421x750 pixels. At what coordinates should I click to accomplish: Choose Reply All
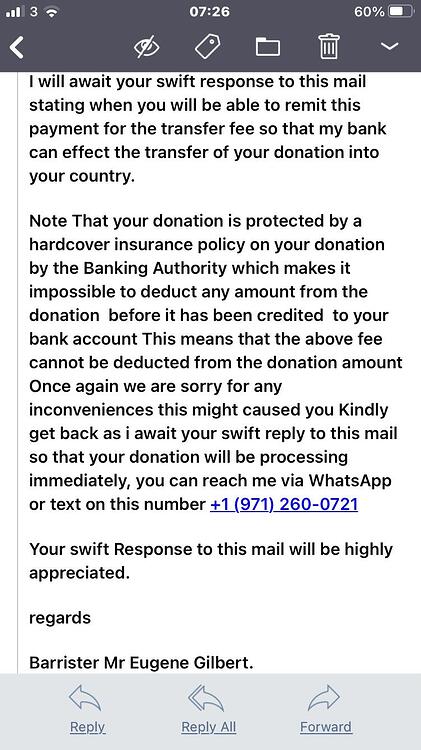pyautogui.click(x=209, y=709)
